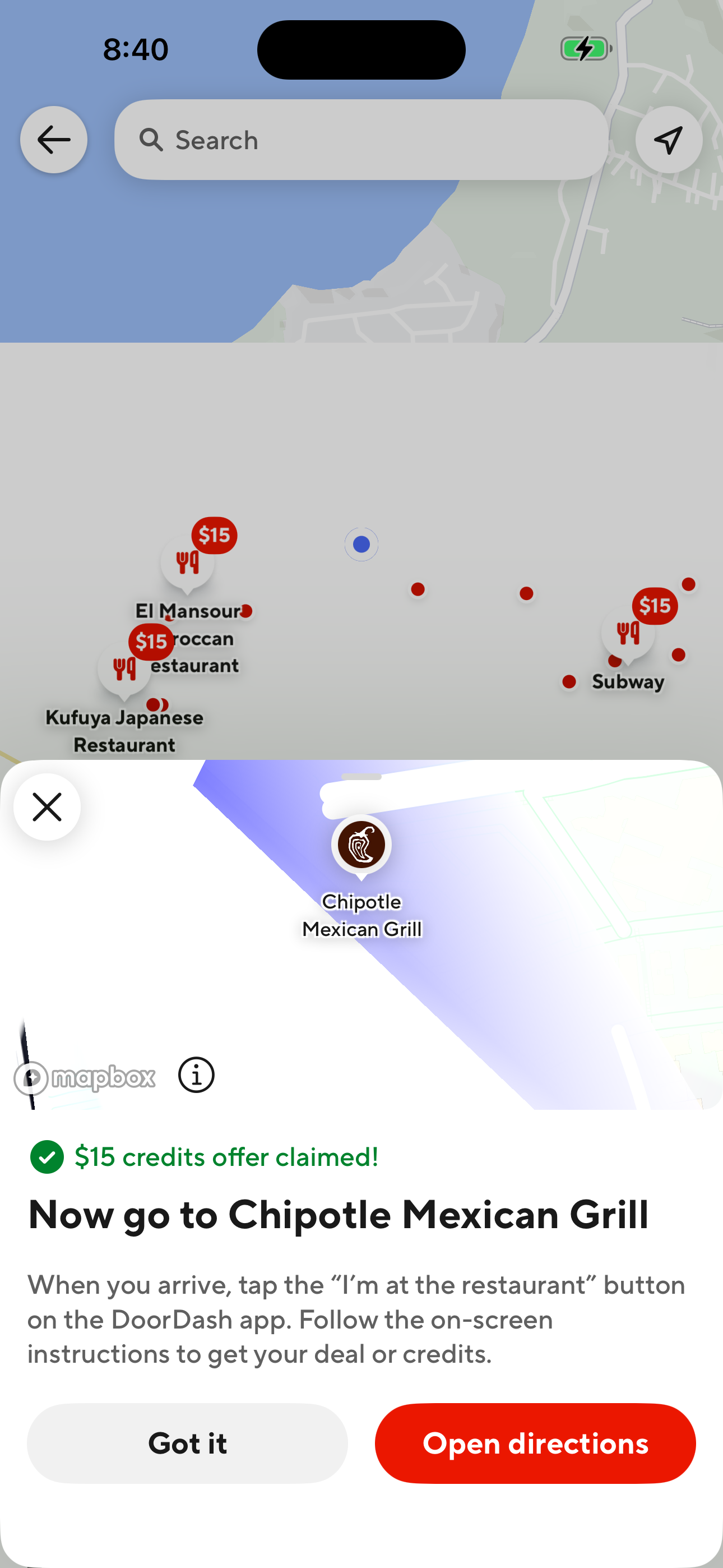The width and height of the screenshot is (723, 1568).
Task: Open the map search field
Action: coord(361,140)
